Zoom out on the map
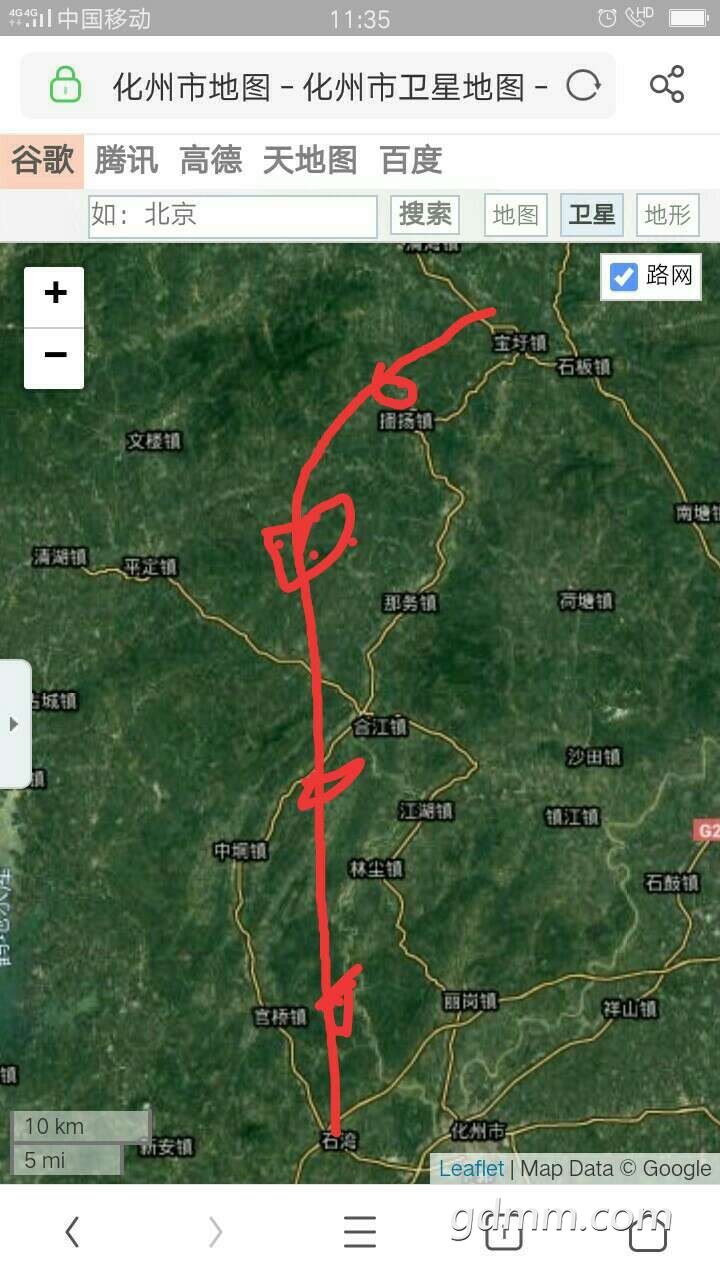The image size is (720, 1280). pos(55,356)
